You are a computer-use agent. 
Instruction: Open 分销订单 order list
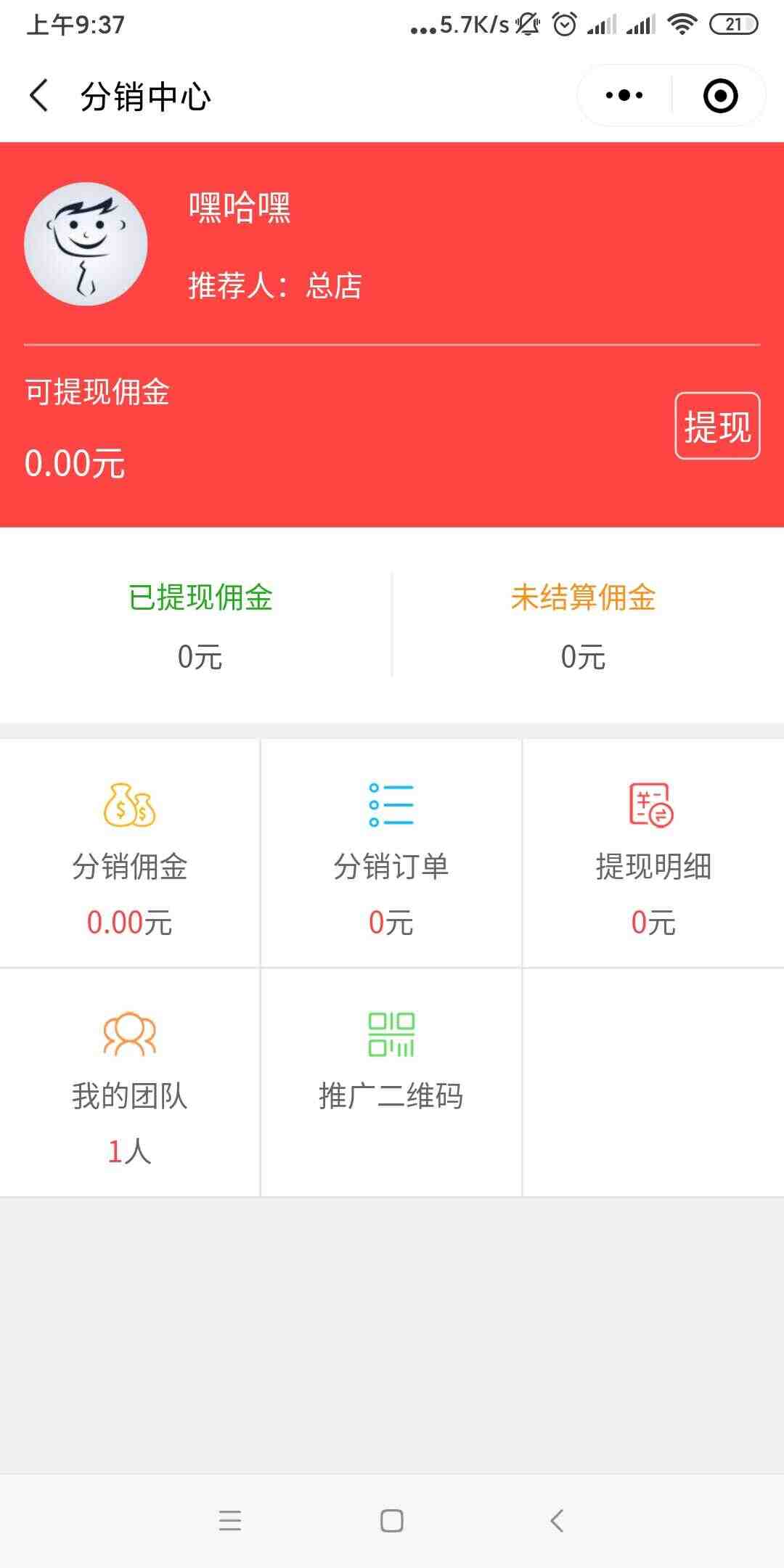click(391, 854)
